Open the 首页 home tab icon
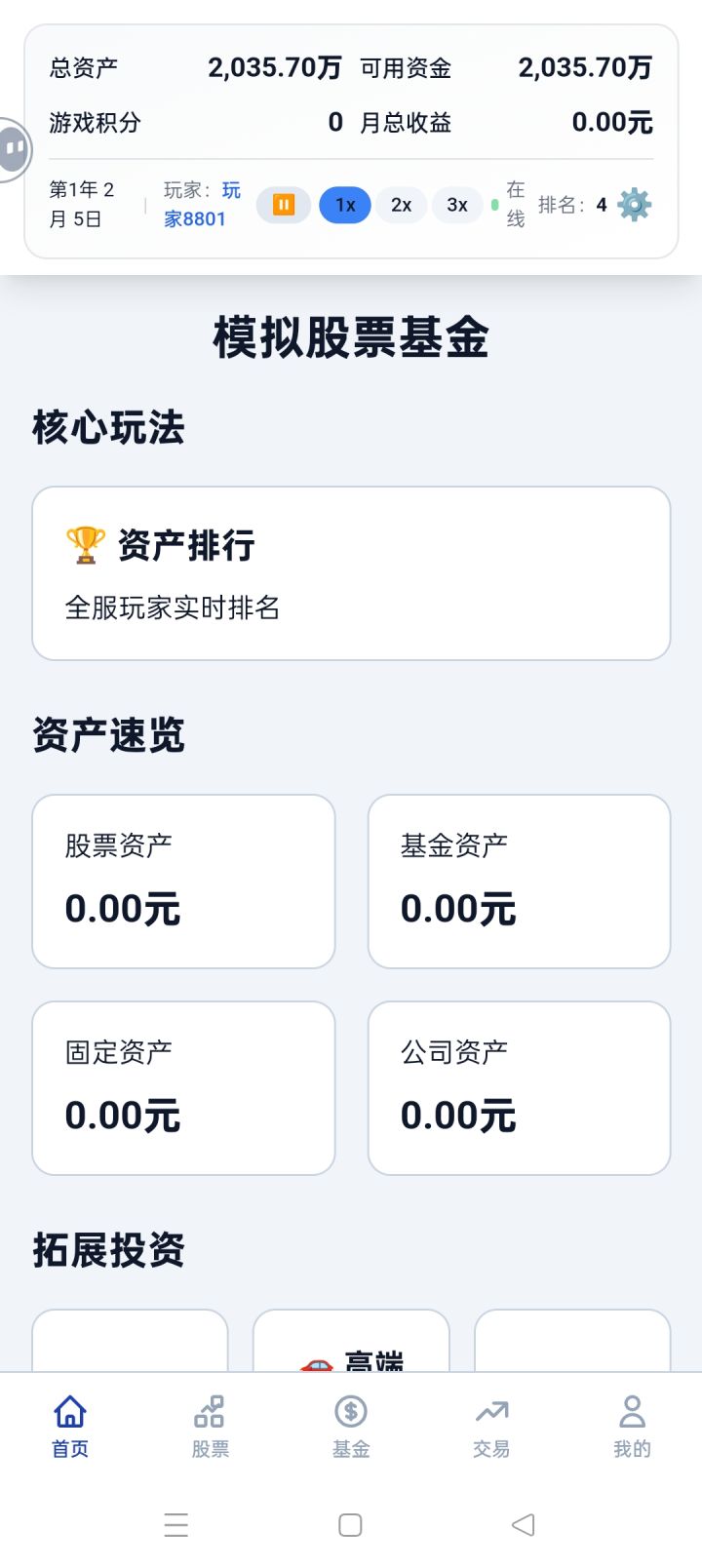The width and height of the screenshot is (702, 1568). (x=69, y=1411)
